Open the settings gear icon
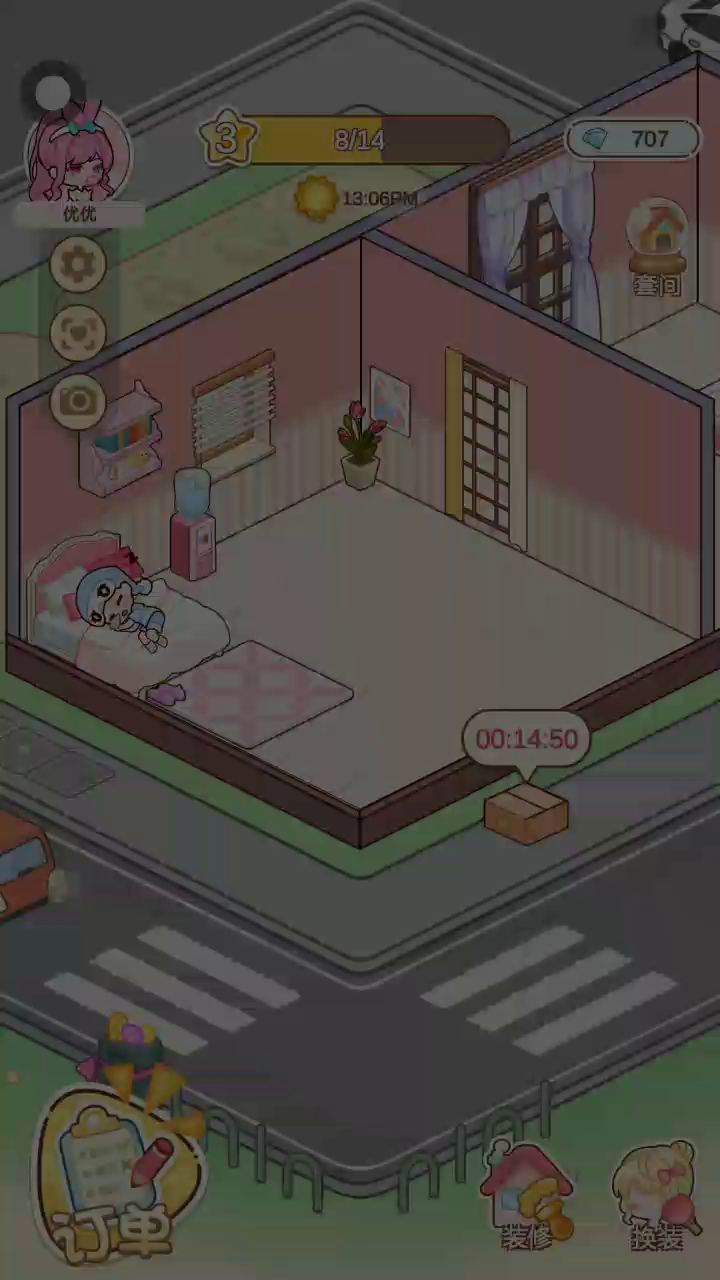 78,265
